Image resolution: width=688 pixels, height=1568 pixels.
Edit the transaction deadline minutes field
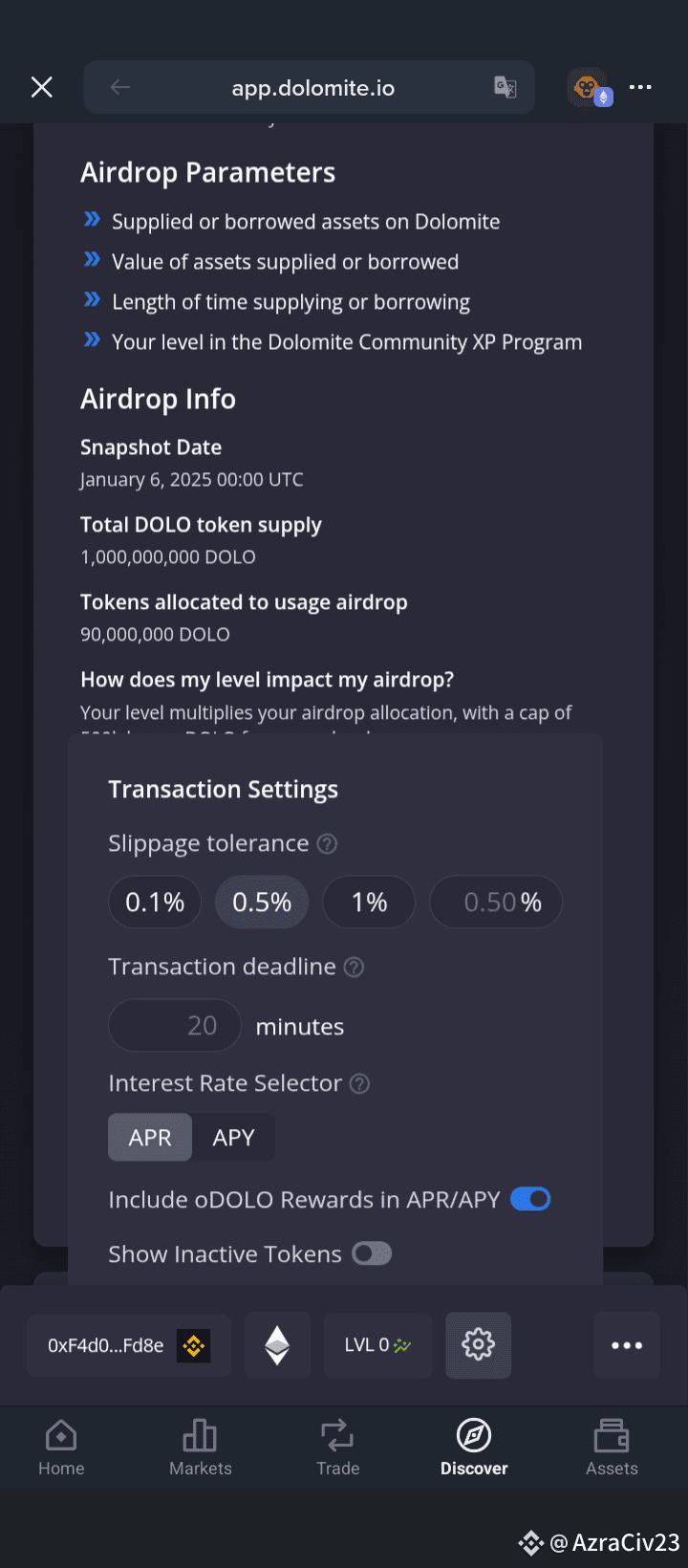click(175, 1025)
